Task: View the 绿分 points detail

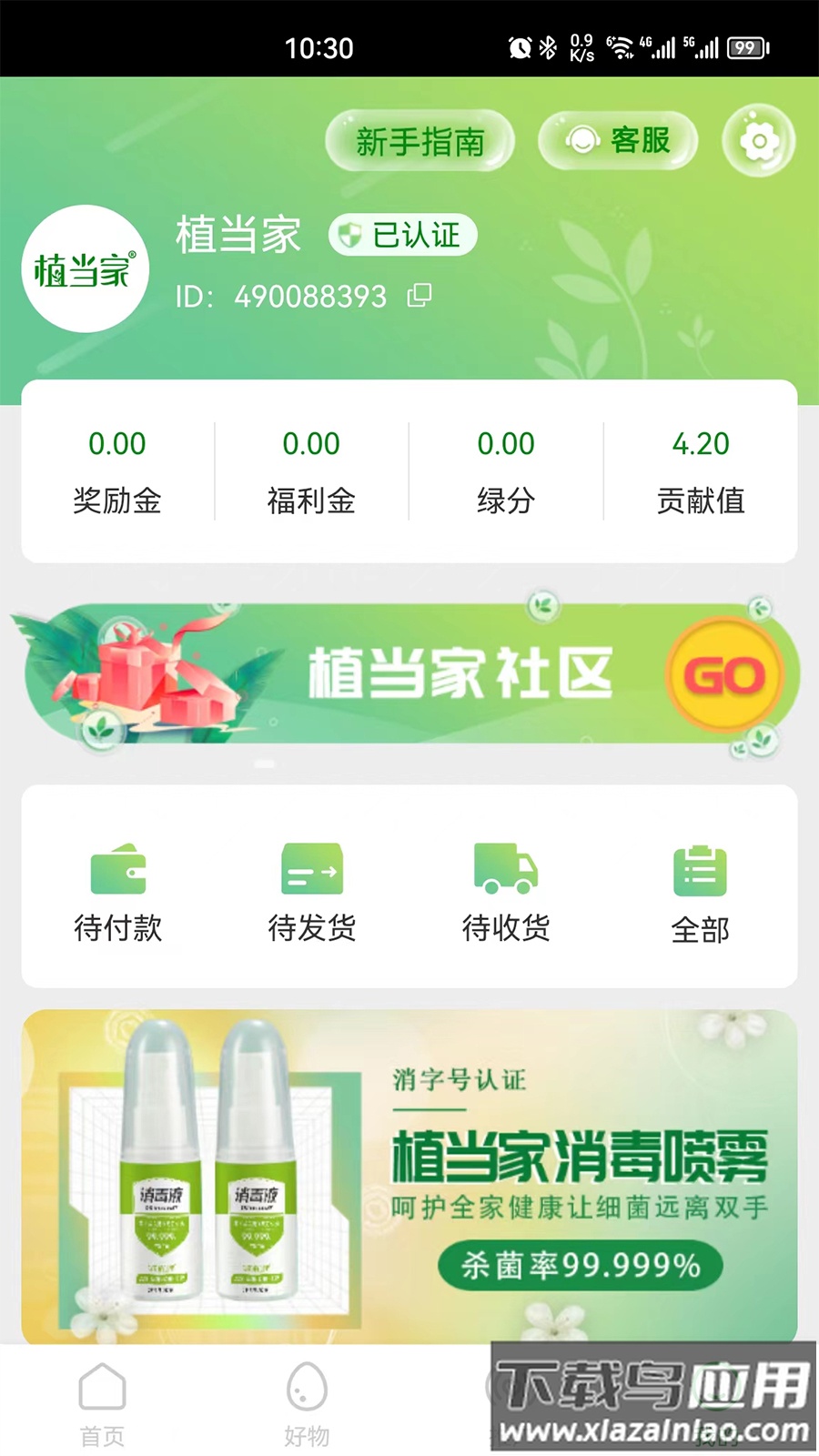Action: point(507,469)
